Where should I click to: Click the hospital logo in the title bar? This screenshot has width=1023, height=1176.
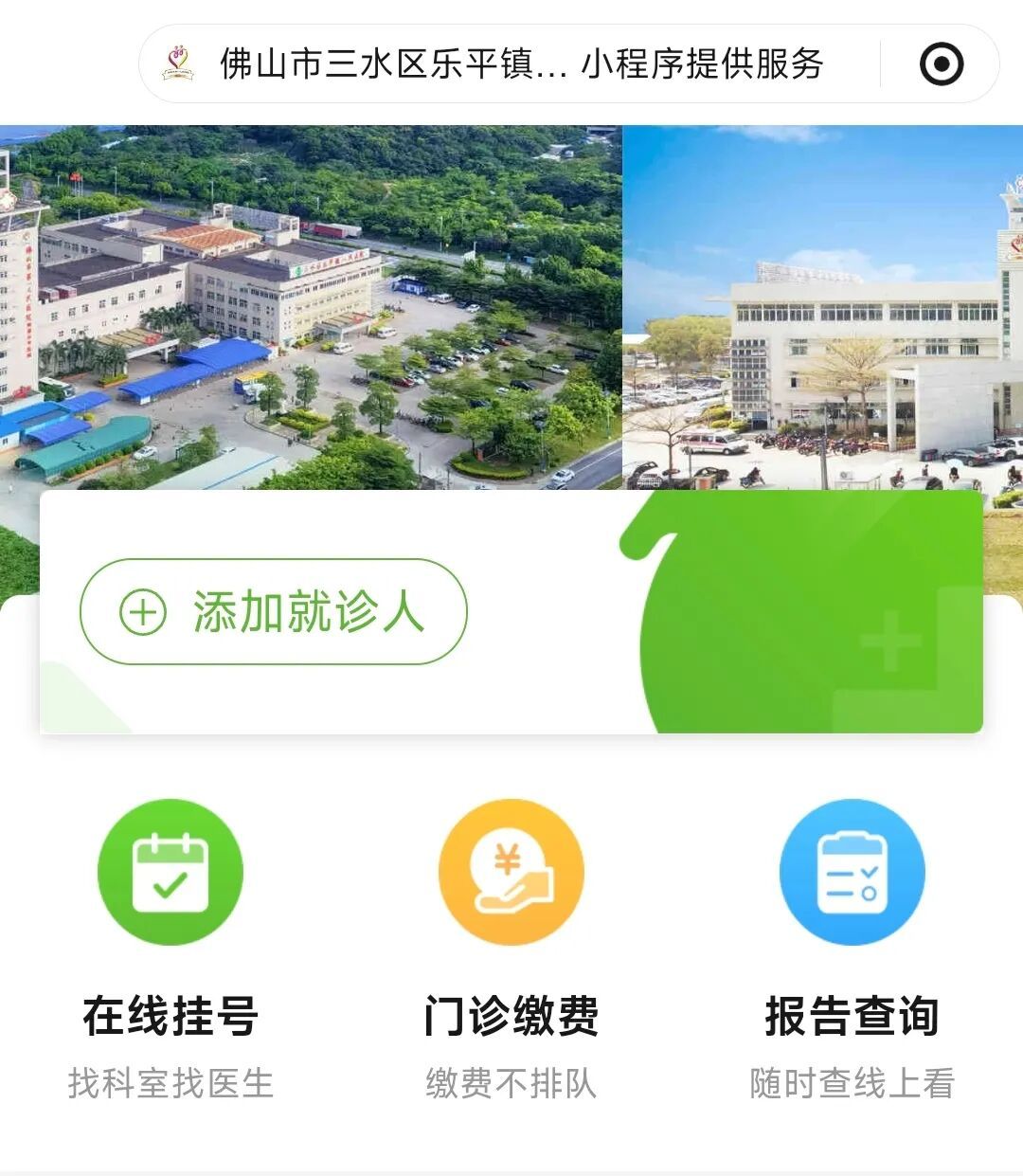coord(176,64)
